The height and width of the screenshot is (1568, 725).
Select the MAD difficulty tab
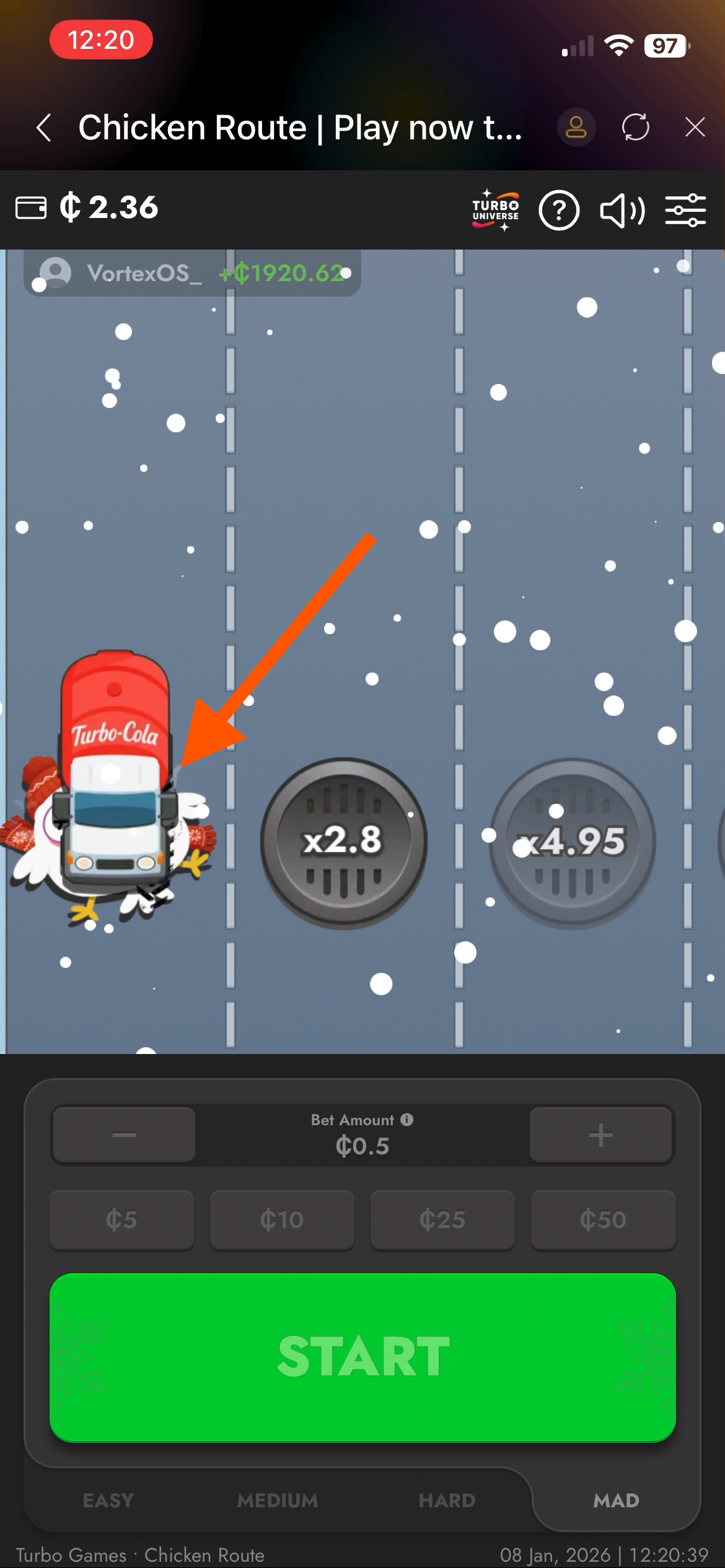point(616,1500)
